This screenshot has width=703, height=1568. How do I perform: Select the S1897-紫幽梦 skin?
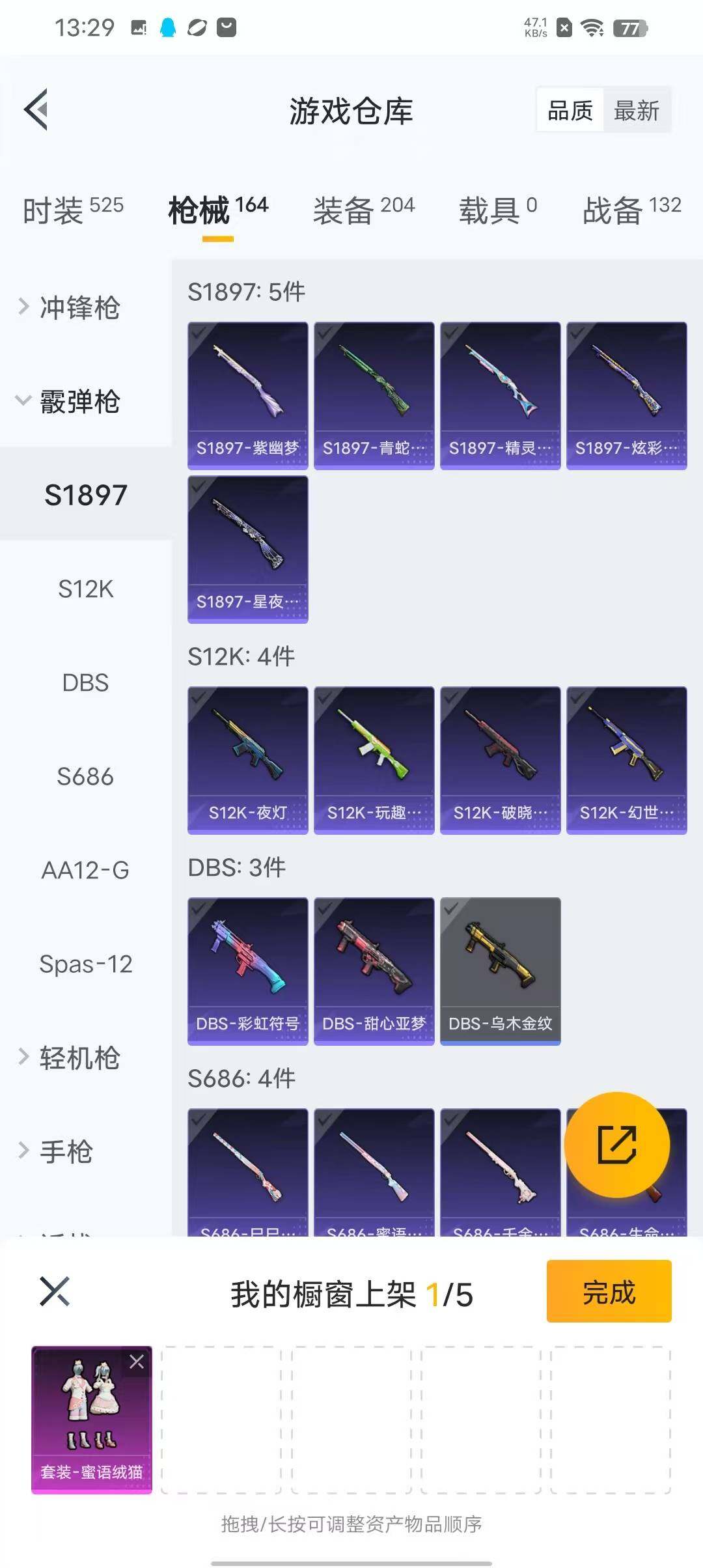(x=247, y=395)
